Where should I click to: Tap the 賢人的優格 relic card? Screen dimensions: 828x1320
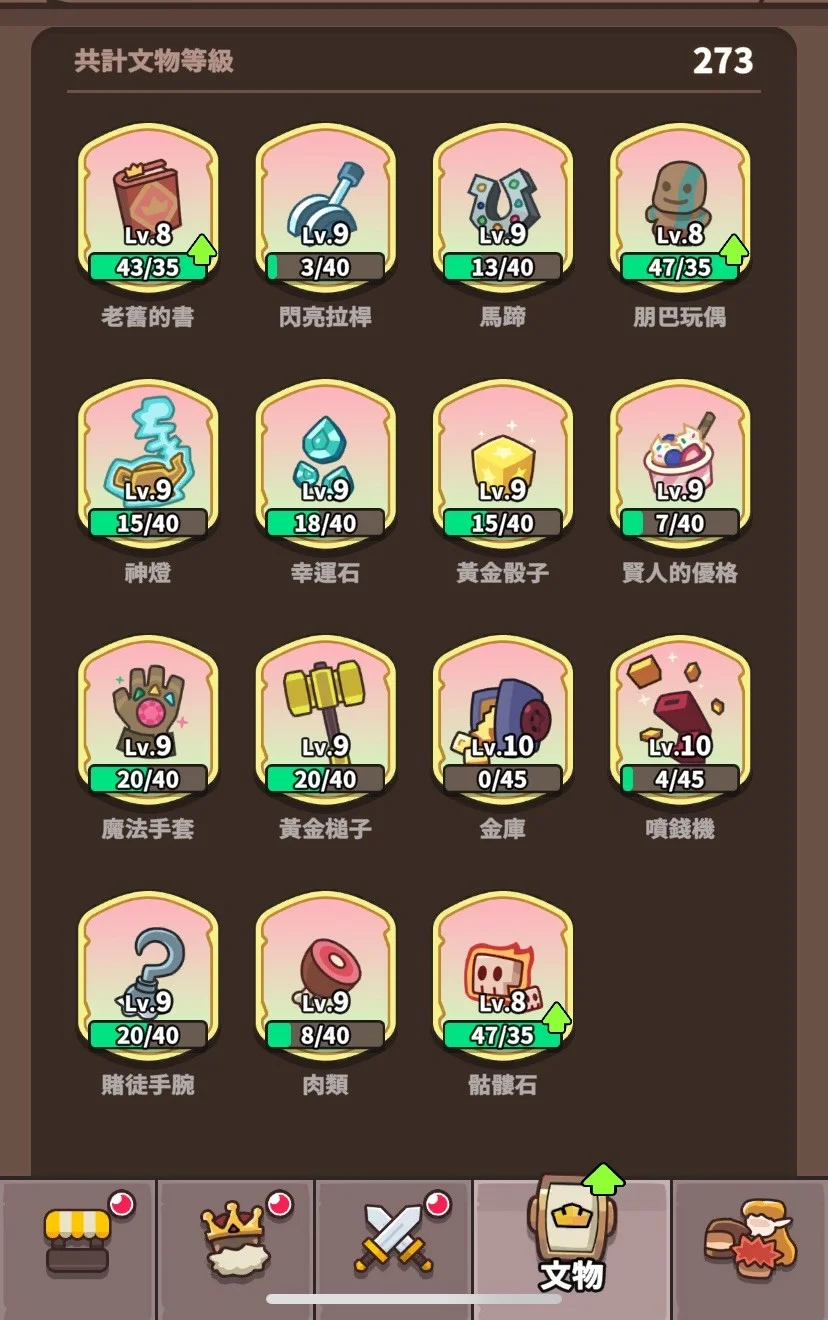[x=680, y=466]
